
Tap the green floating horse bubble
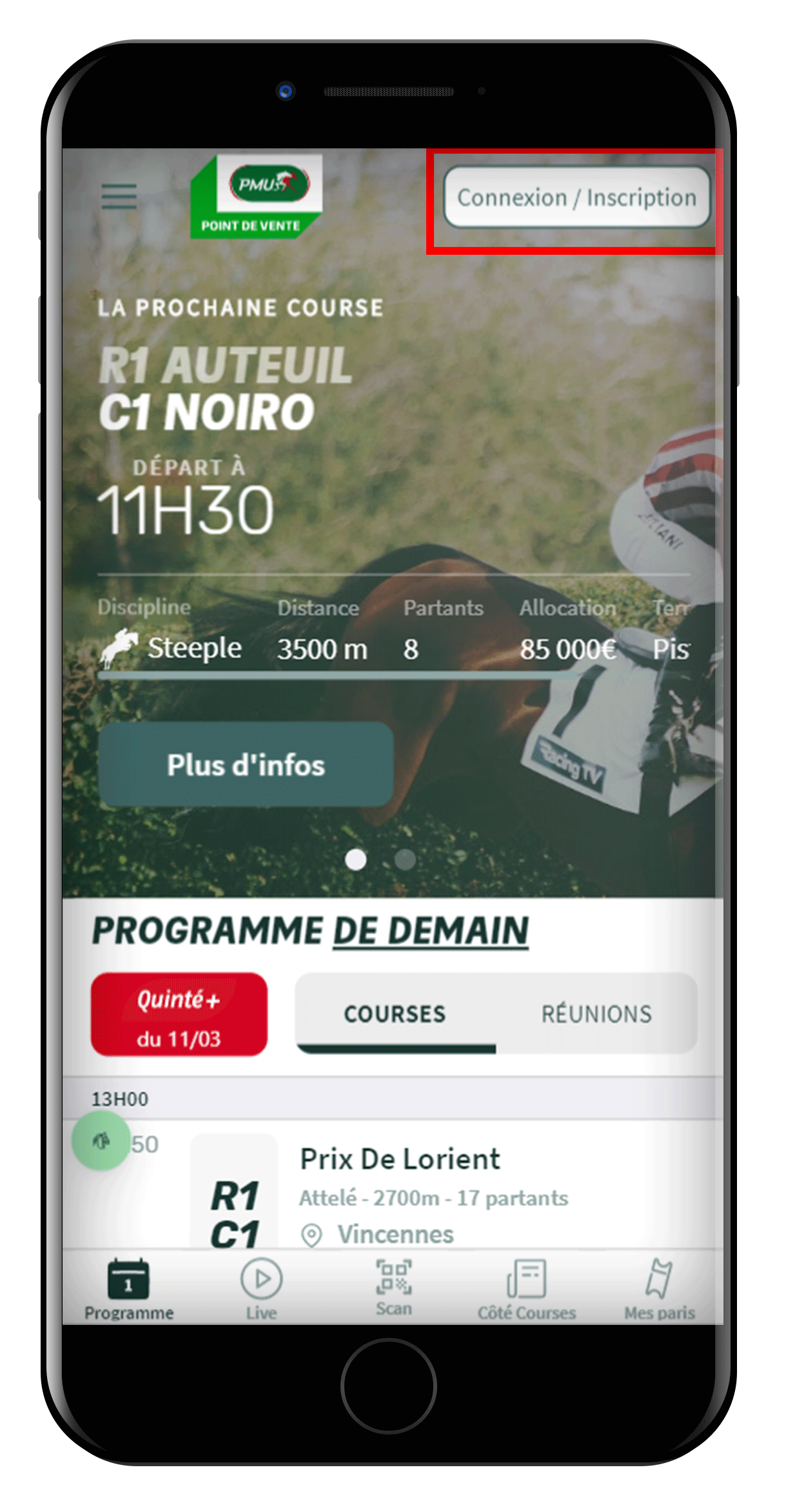(x=101, y=1142)
